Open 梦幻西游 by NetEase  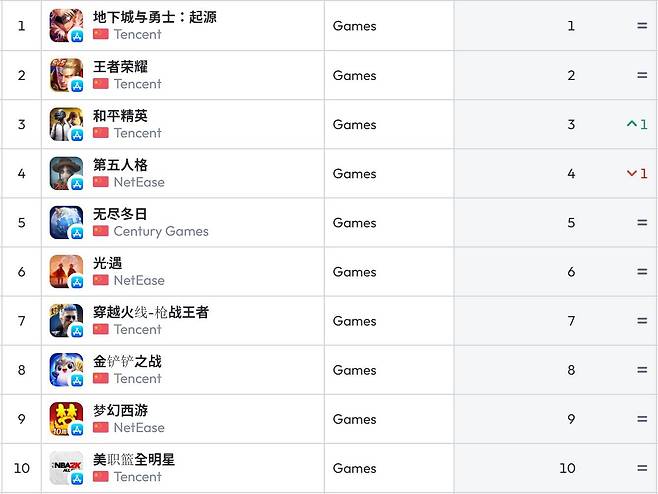tap(120, 410)
